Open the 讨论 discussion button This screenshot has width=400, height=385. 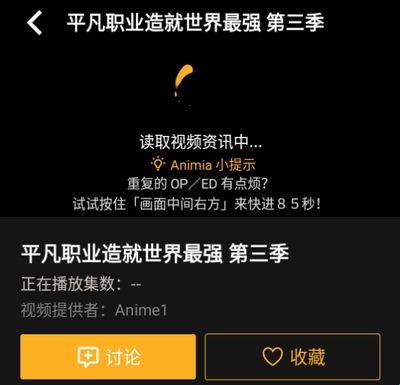point(108,357)
